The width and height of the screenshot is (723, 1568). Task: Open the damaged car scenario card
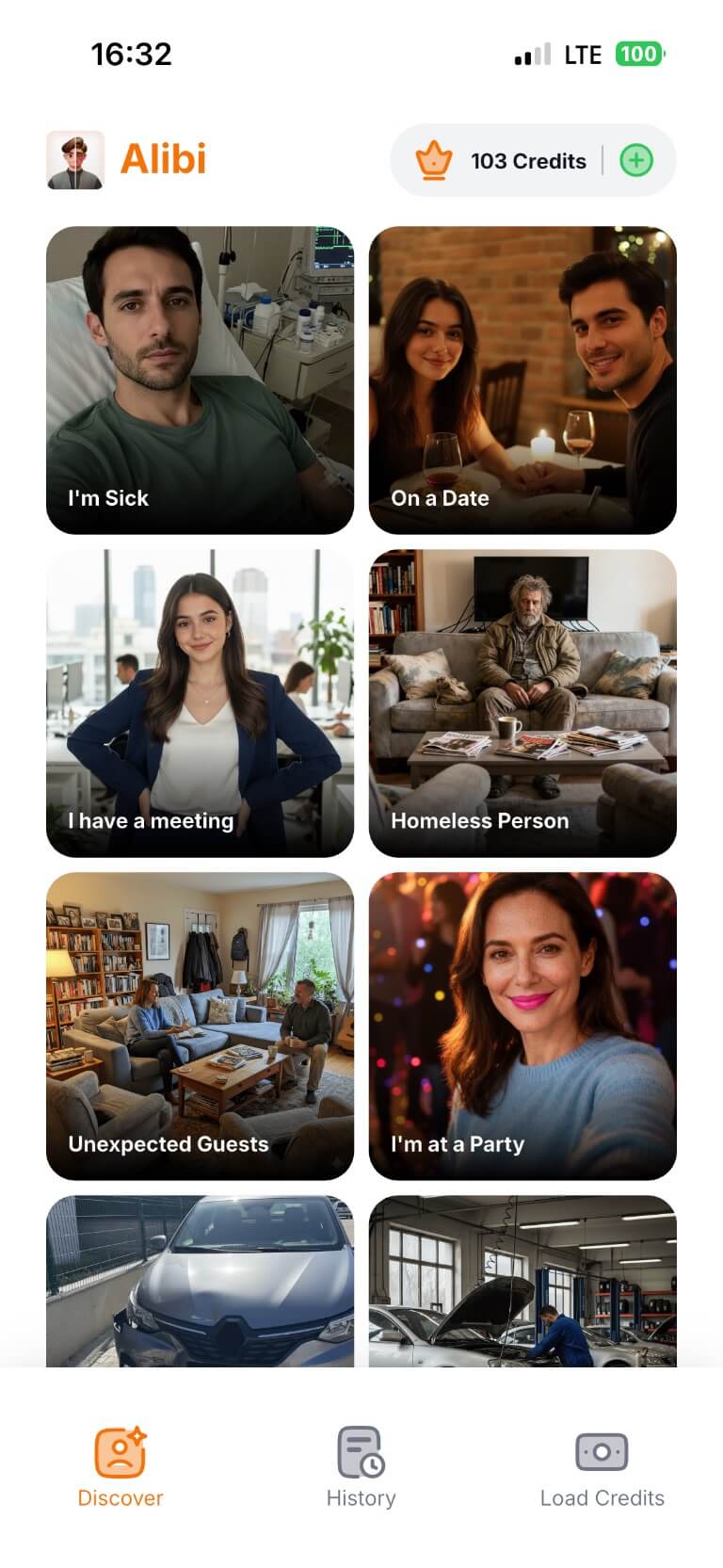coord(200,1281)
